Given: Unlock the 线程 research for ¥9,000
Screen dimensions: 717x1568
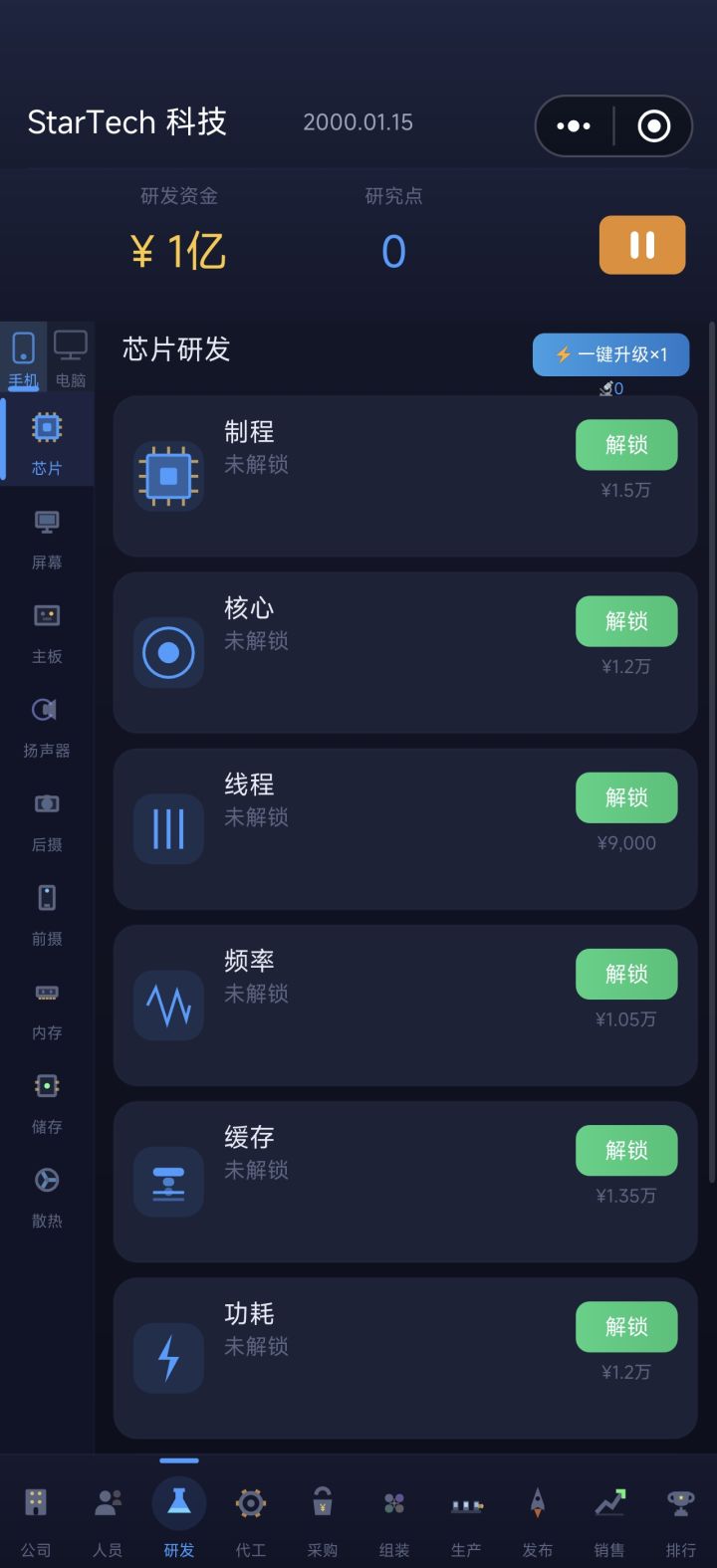Looking at the screenshot, I should click(626, 796).
